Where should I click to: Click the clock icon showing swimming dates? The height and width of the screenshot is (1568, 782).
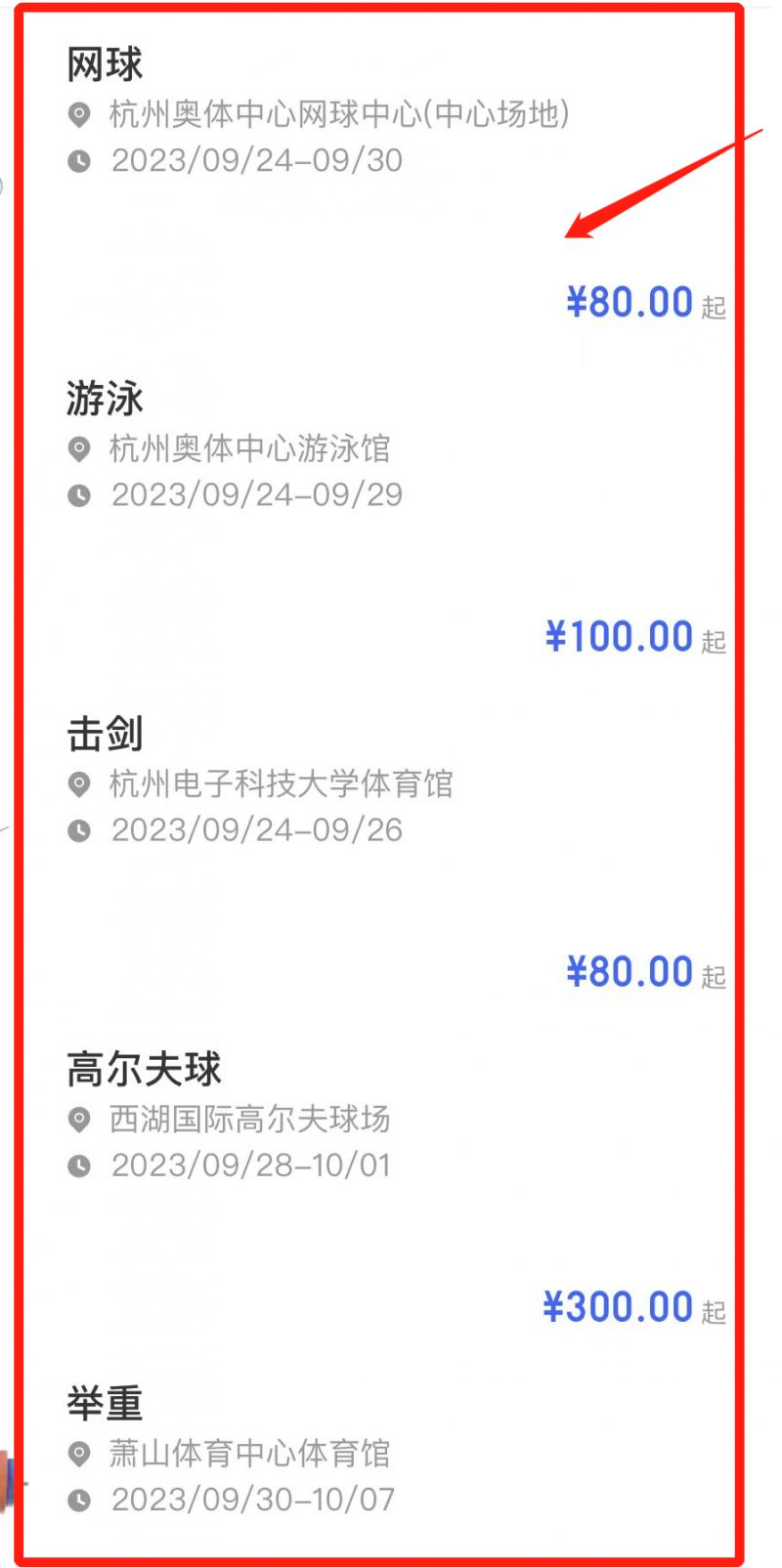tap(79, 494)
